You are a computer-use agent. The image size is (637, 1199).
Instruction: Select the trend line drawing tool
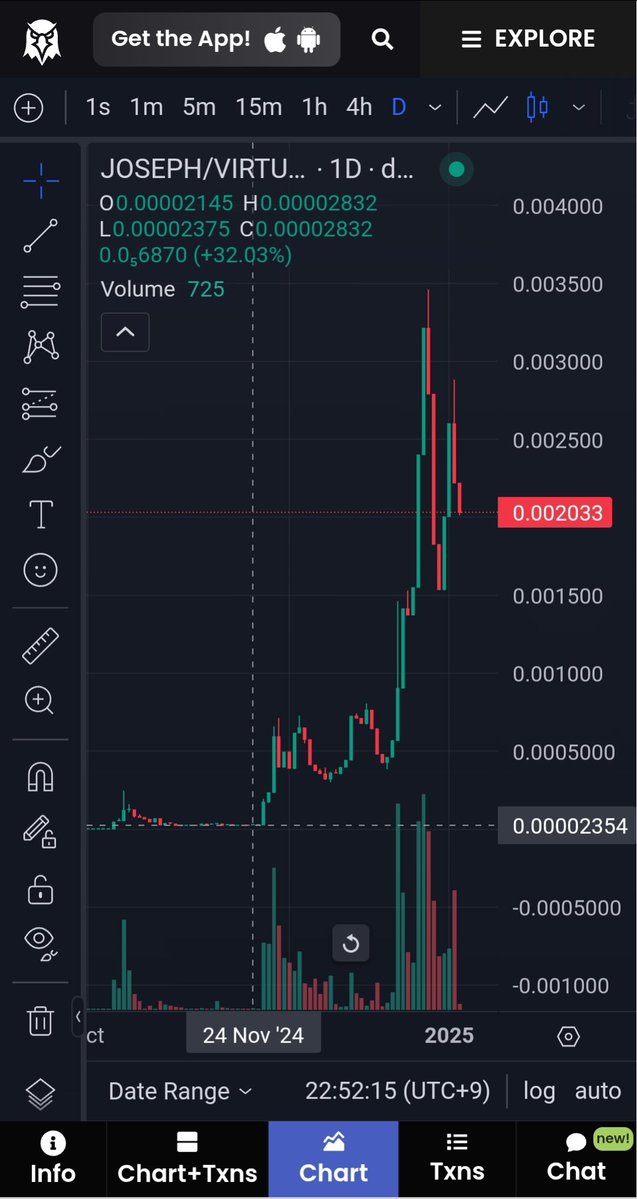40,236
